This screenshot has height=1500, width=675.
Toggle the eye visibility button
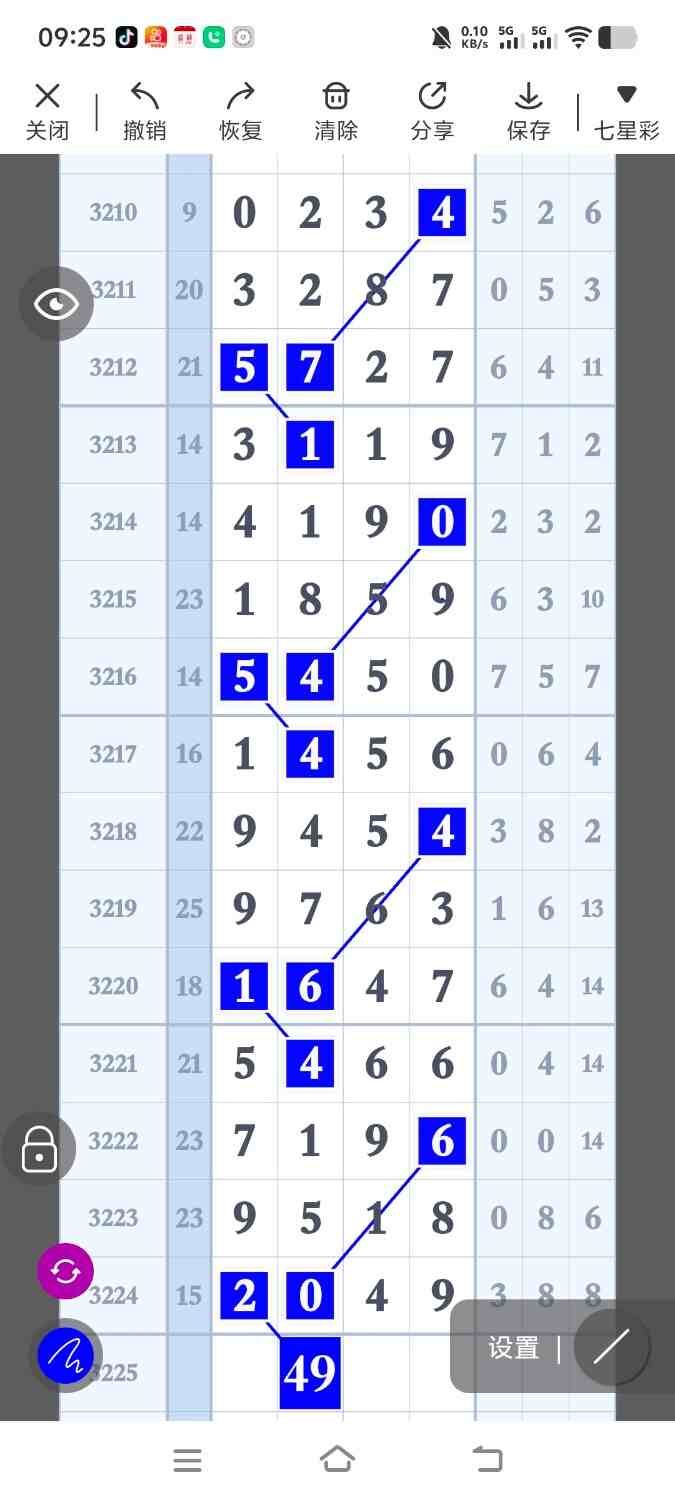click(x=56, y=304)
